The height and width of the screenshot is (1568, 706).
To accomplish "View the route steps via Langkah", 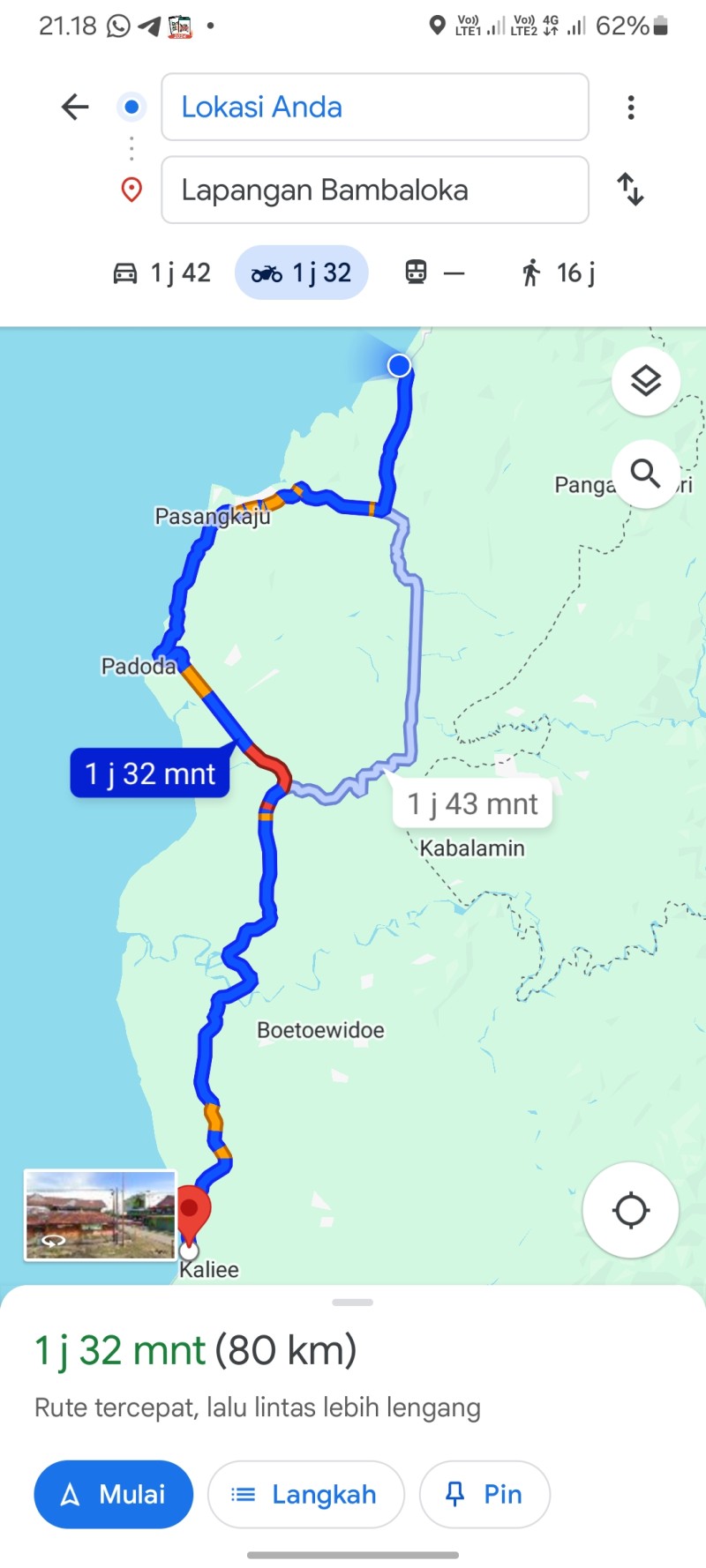I will pos(305,1494).
